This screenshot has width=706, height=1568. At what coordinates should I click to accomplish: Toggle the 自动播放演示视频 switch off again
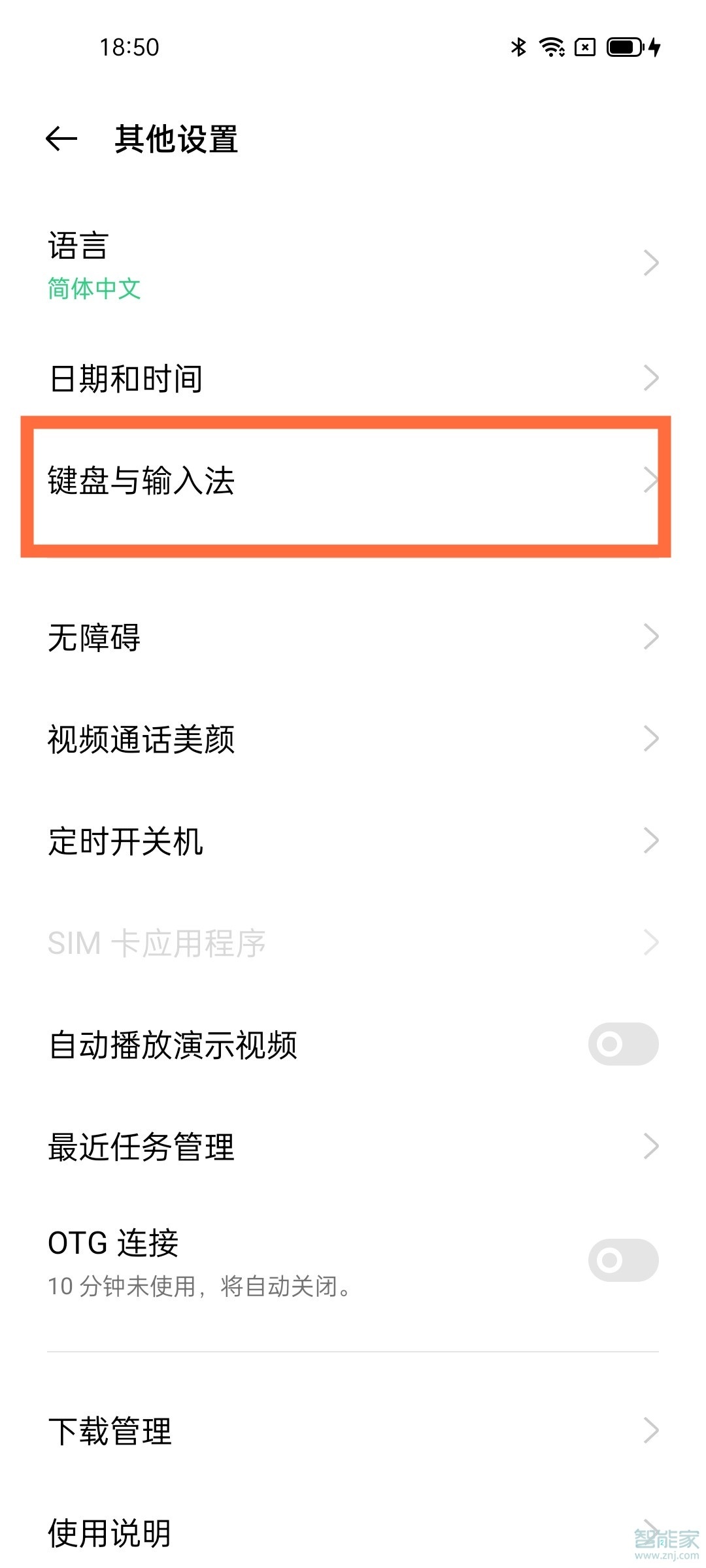622,1044
